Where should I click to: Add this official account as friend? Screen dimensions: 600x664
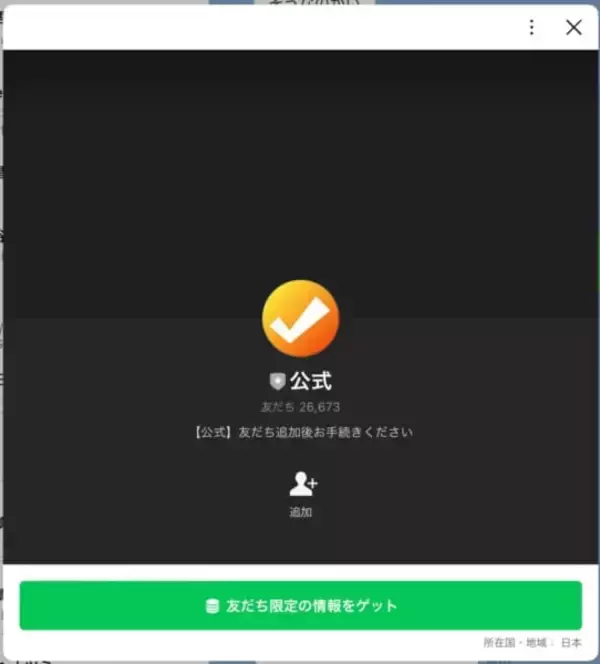coord(302,485)
